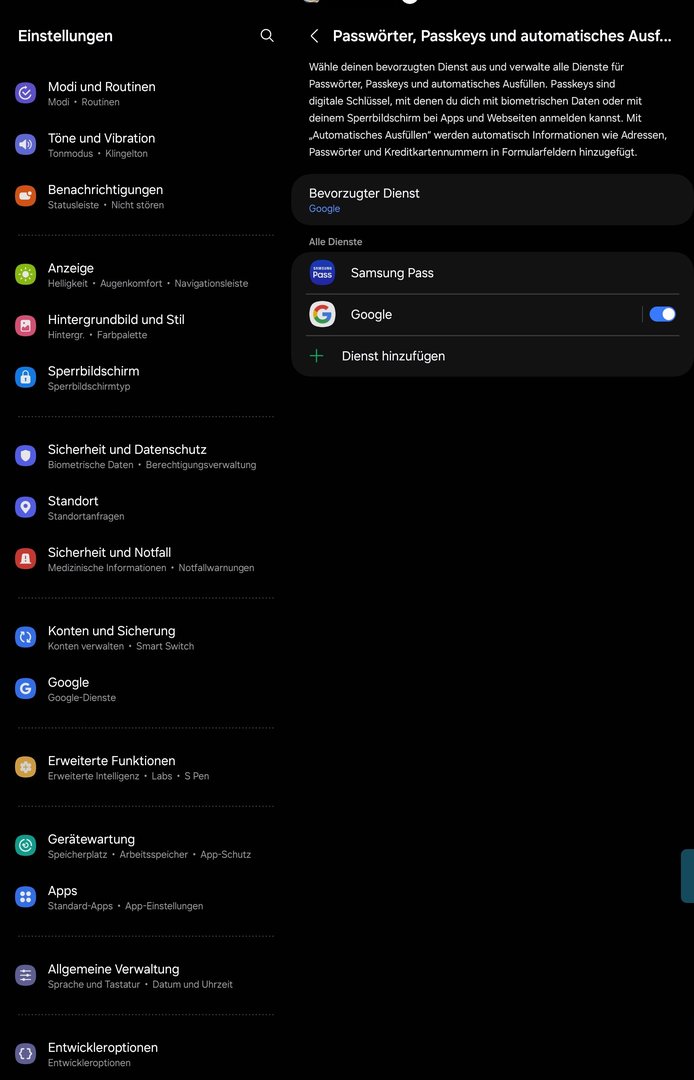Open Anzeige settings
The image size is (694, 1080).
coord(145,275)
